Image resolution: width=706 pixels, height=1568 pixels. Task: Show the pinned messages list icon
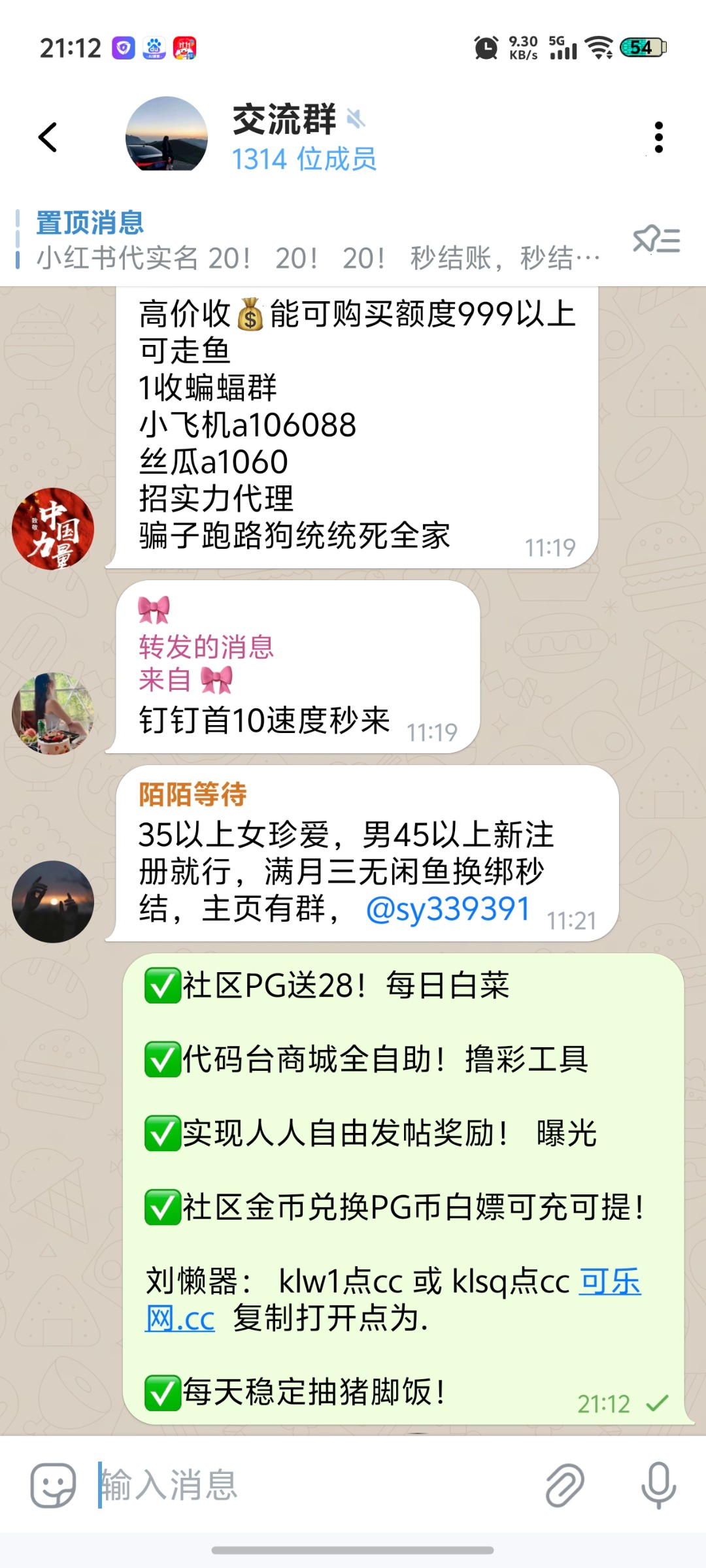656,240
